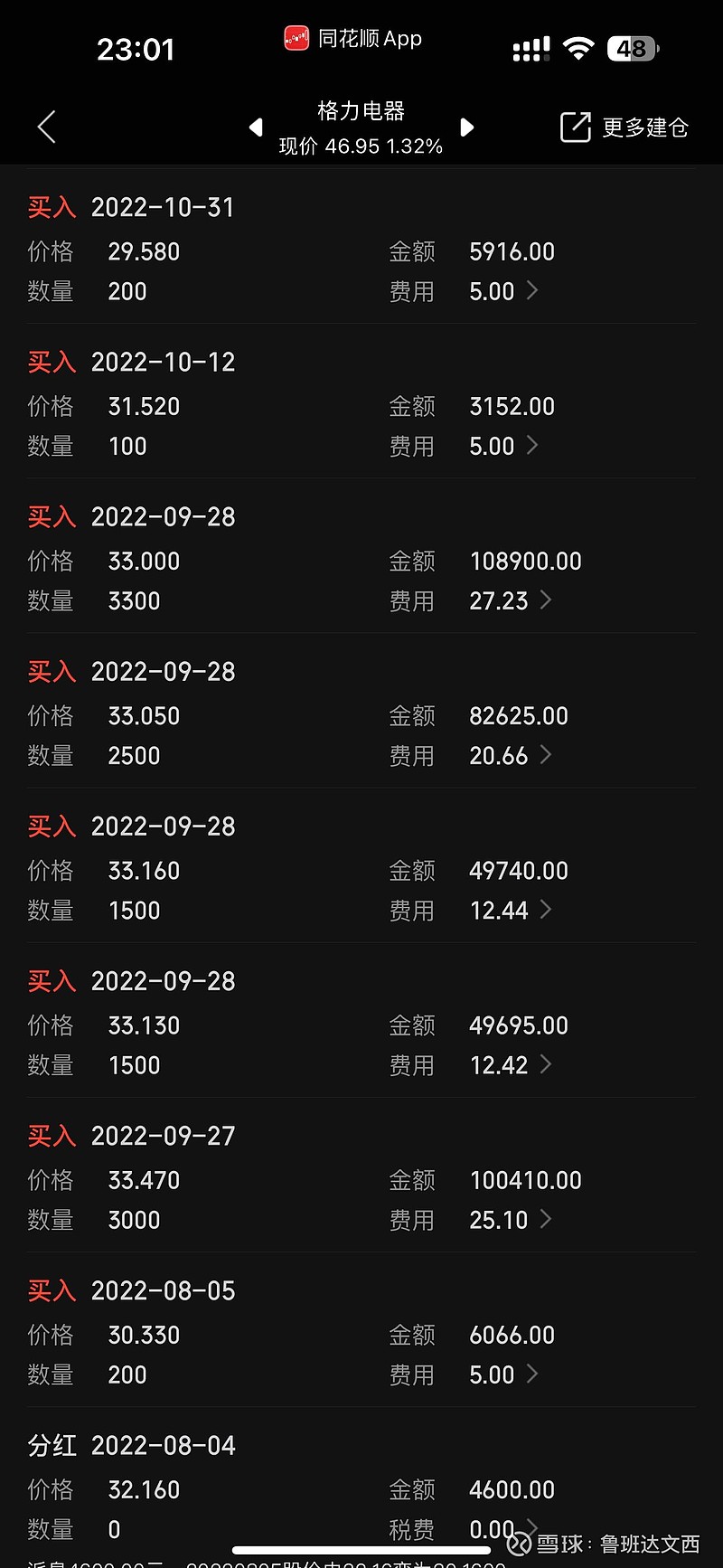
Task: Expand fee details of the 2022-10-31 purchase
Action: (x=532, y=291)
